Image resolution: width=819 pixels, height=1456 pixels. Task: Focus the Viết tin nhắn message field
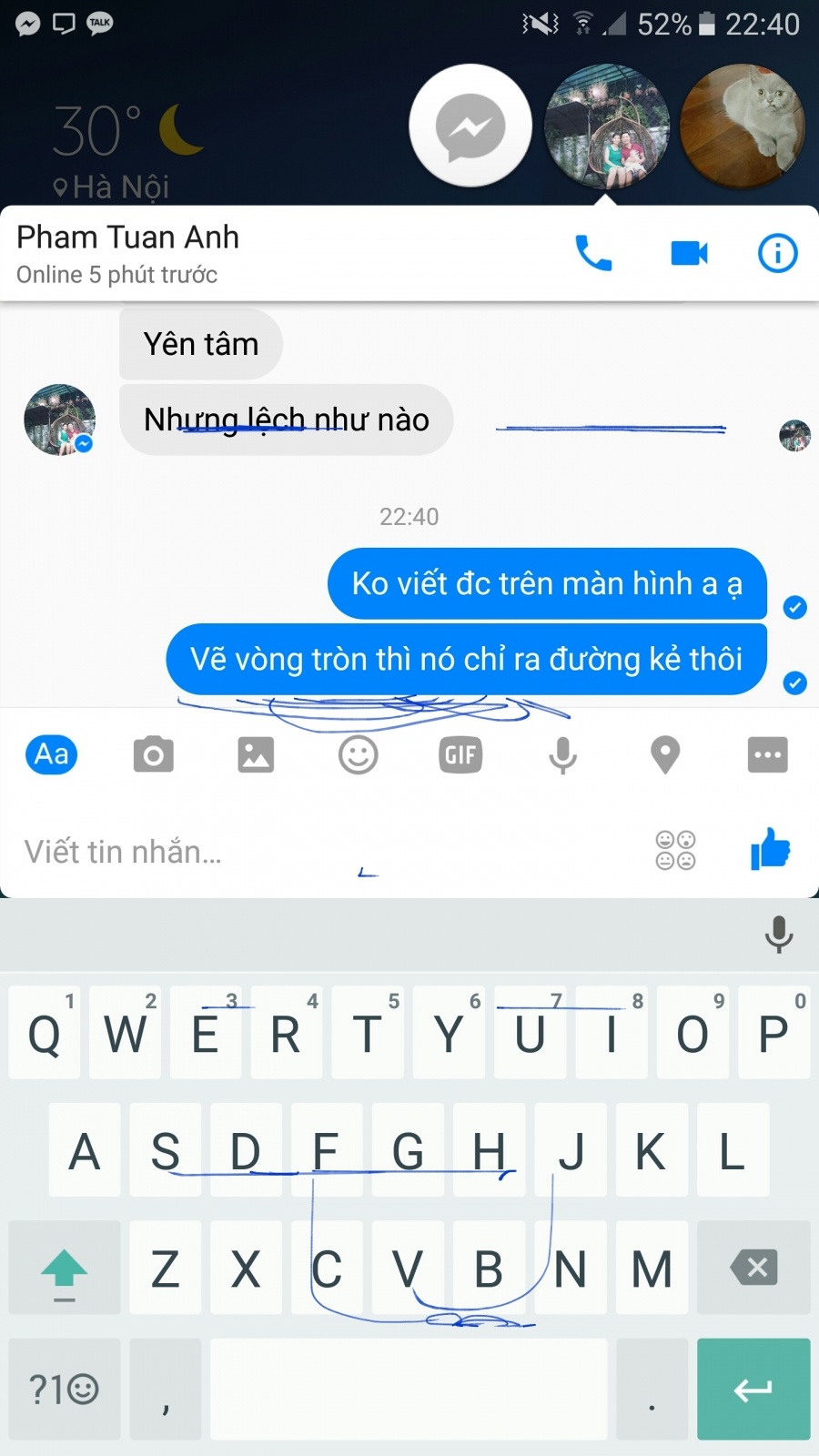pyautogui.click(x=328, y=852)
